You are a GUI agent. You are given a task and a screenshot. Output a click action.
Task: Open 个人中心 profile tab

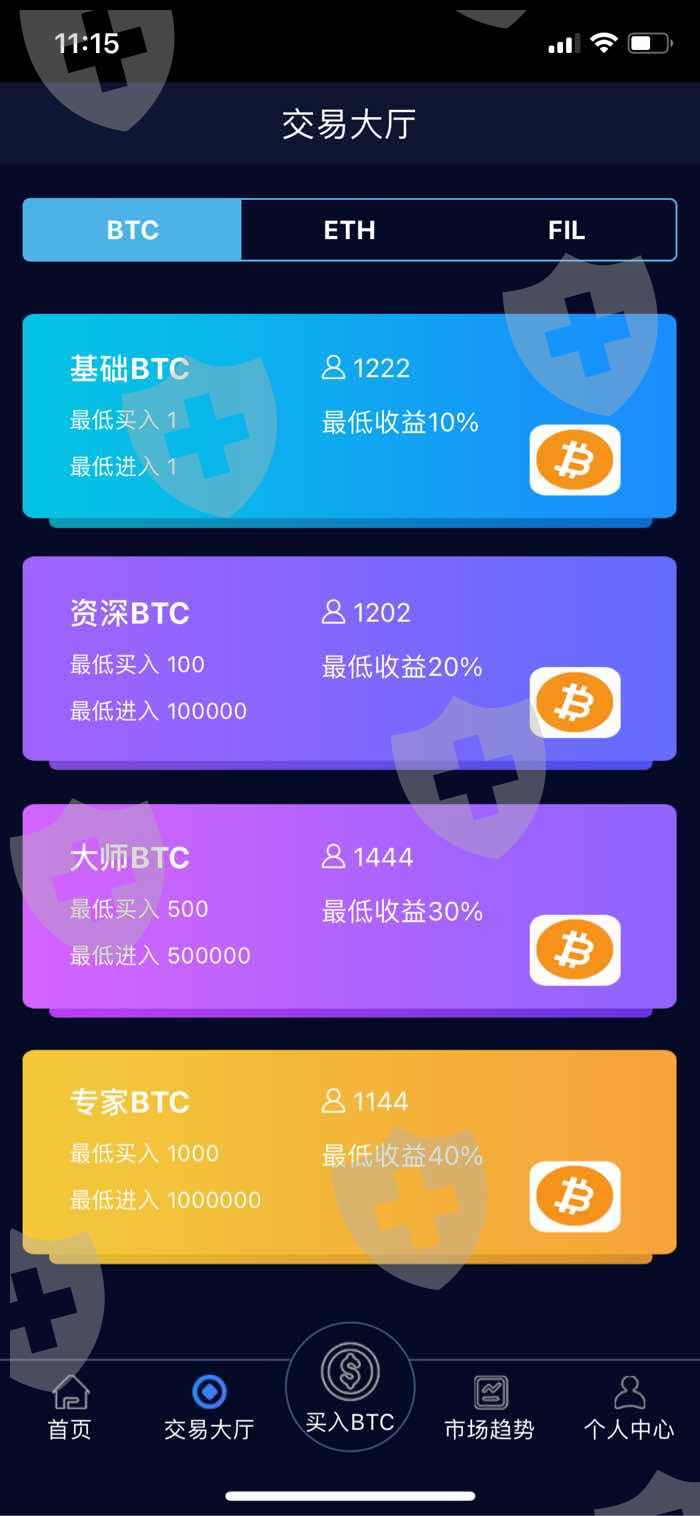click(629, 1408)
